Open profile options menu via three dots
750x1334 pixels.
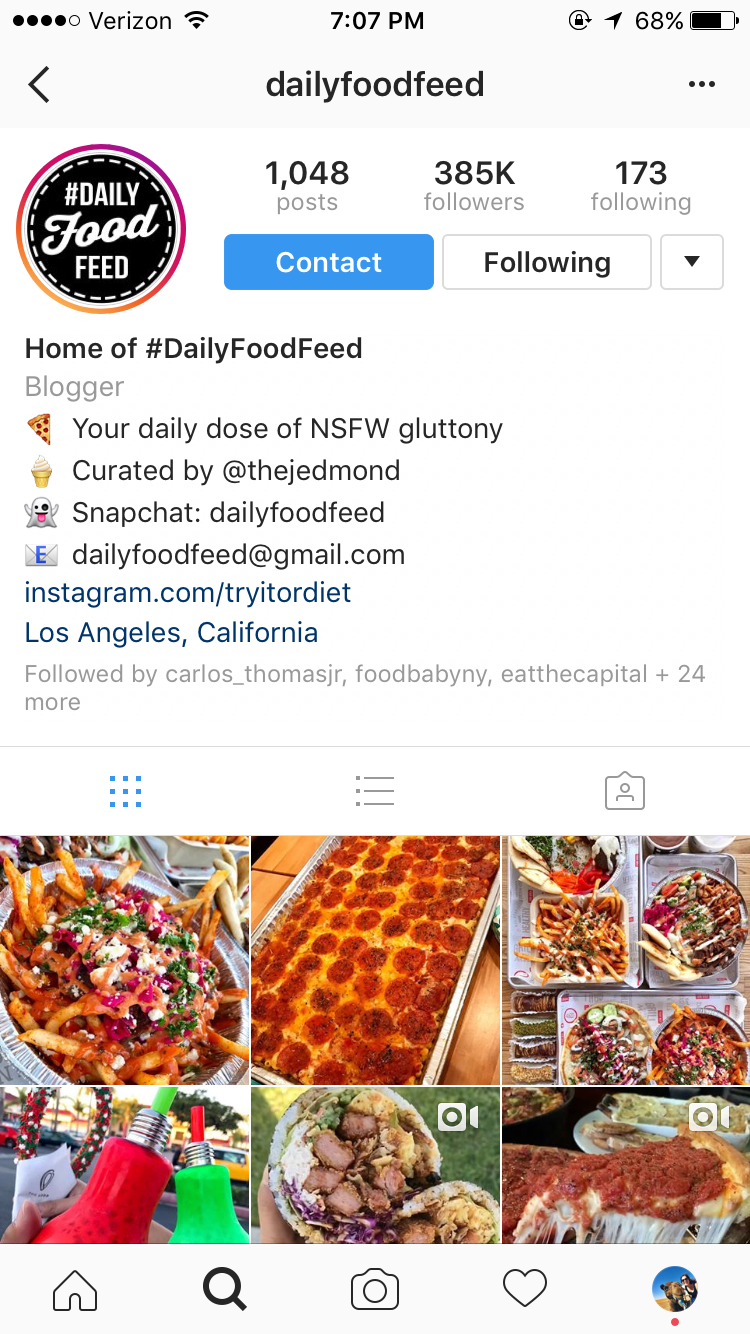pyautogui.click(x=702, y=84)
